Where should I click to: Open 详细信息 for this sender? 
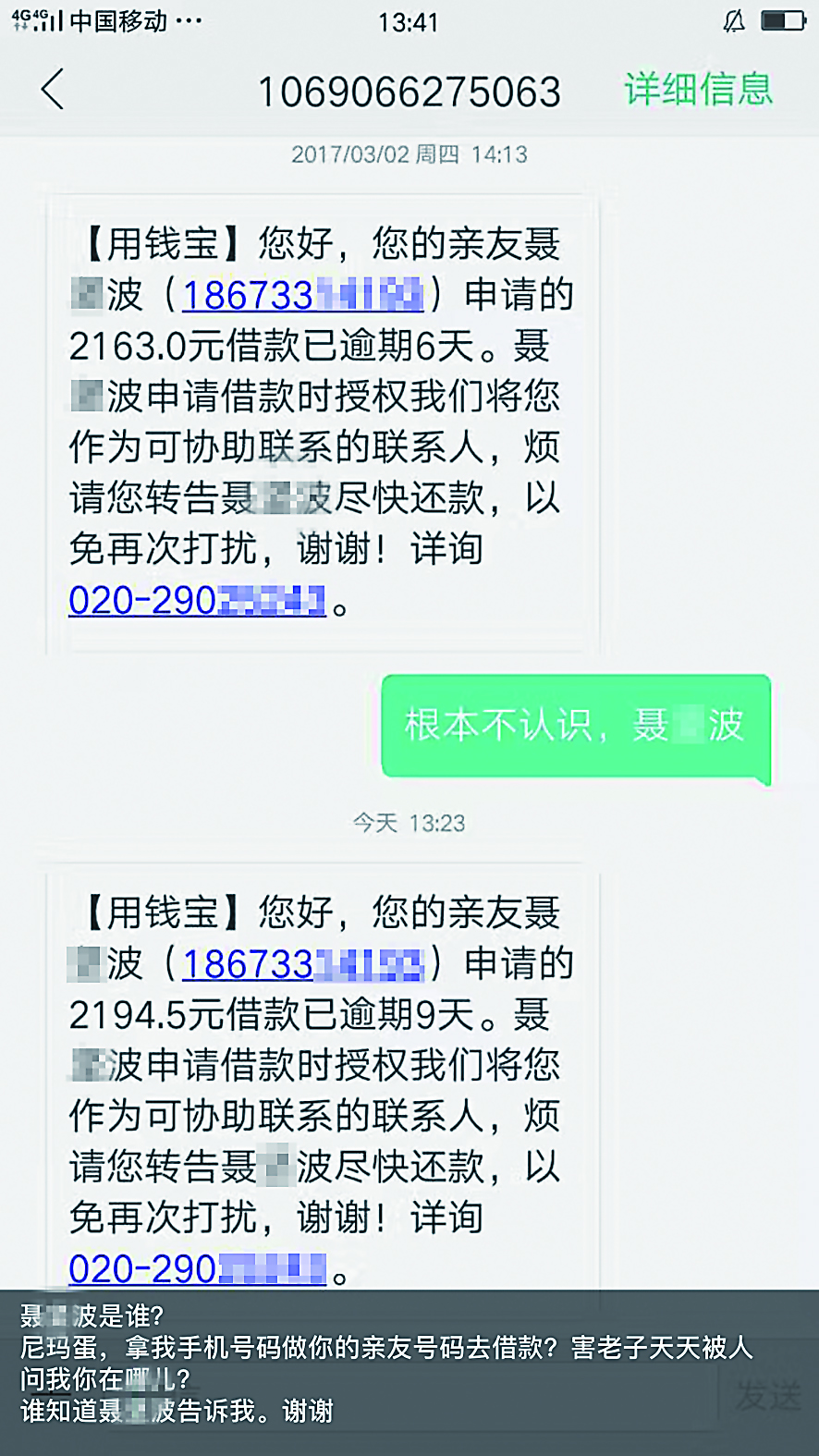pos(698,90)
